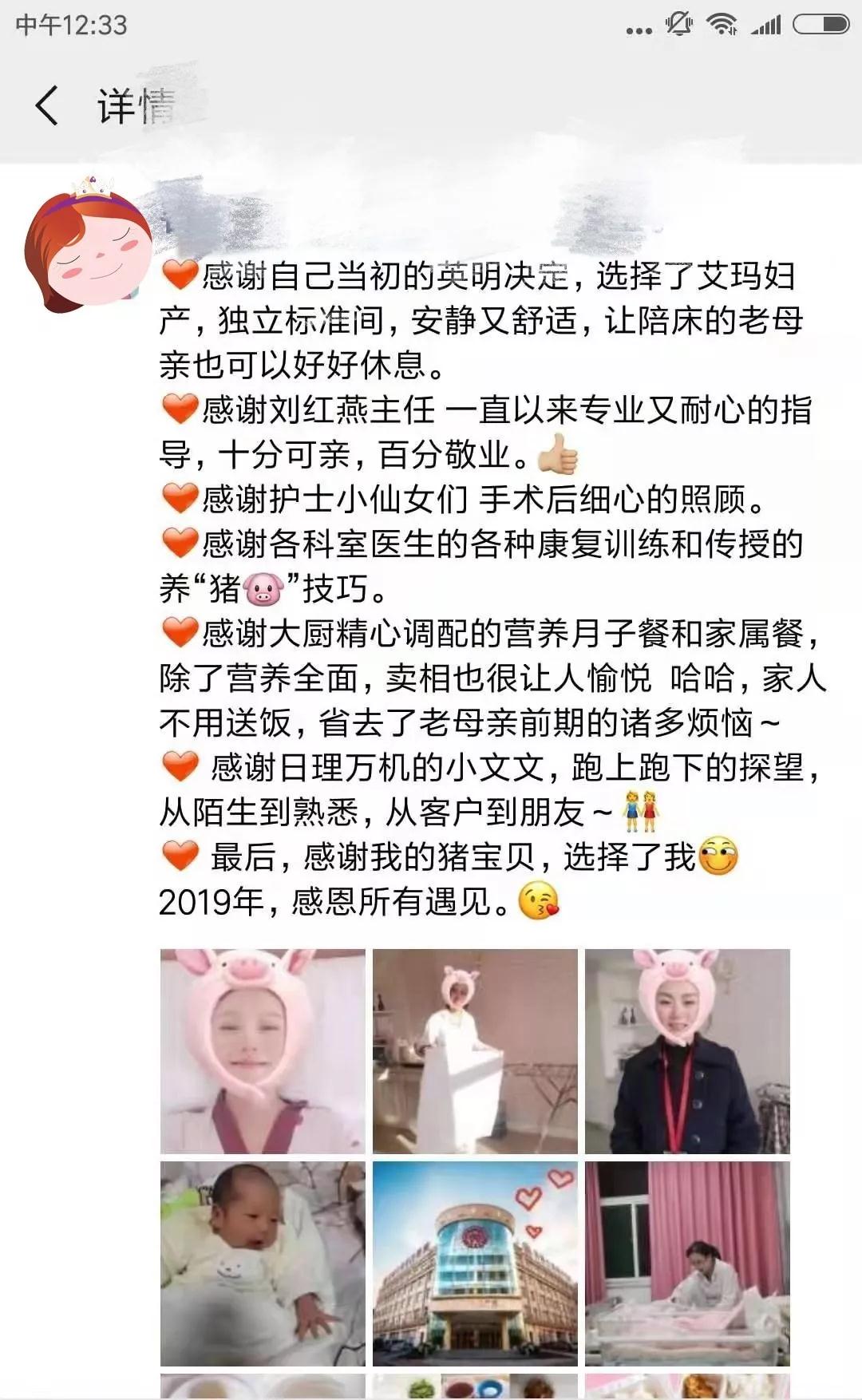Open the hospital building photo
Screen dimensions: 862x1400
pyautogui.click(x=475, y=1263)
